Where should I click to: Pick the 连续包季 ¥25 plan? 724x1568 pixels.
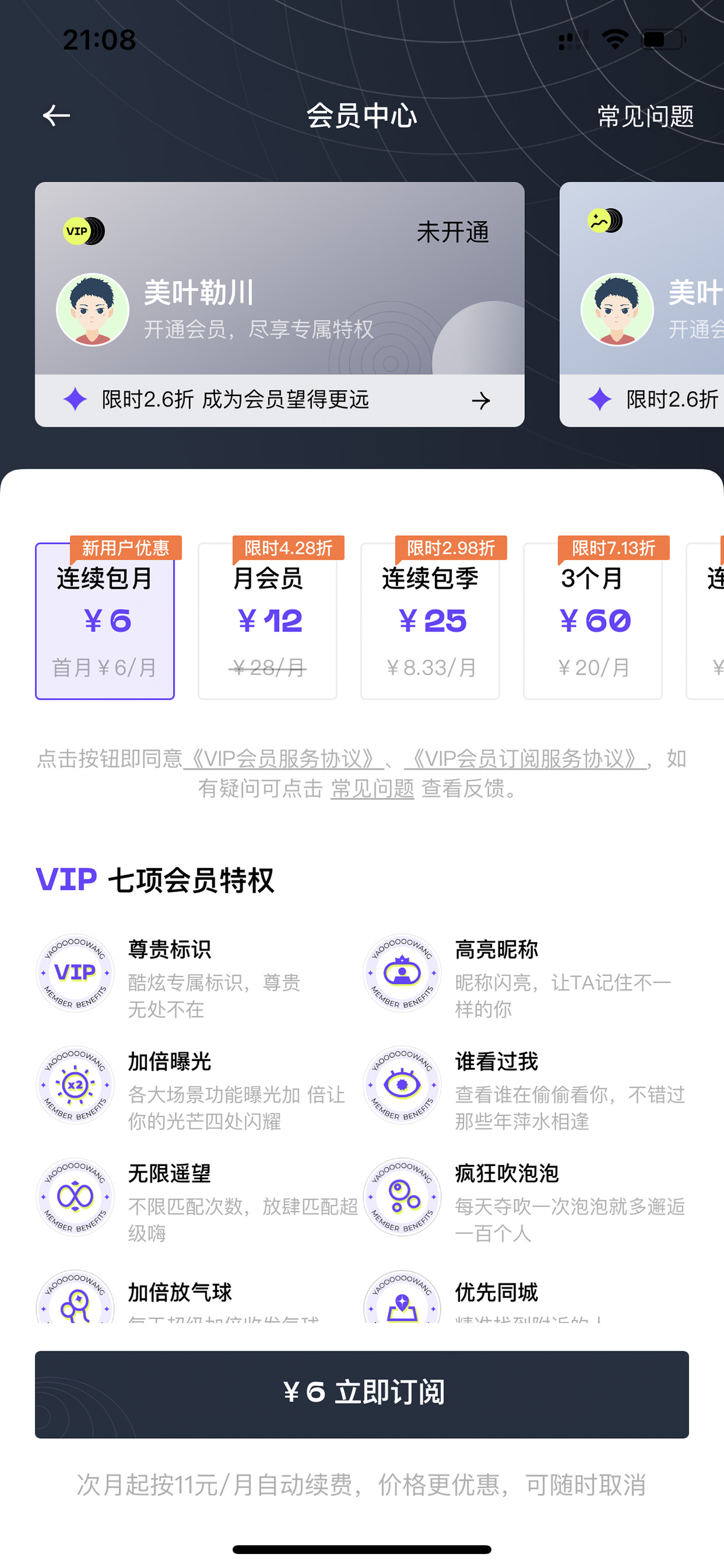pos(430,620)
